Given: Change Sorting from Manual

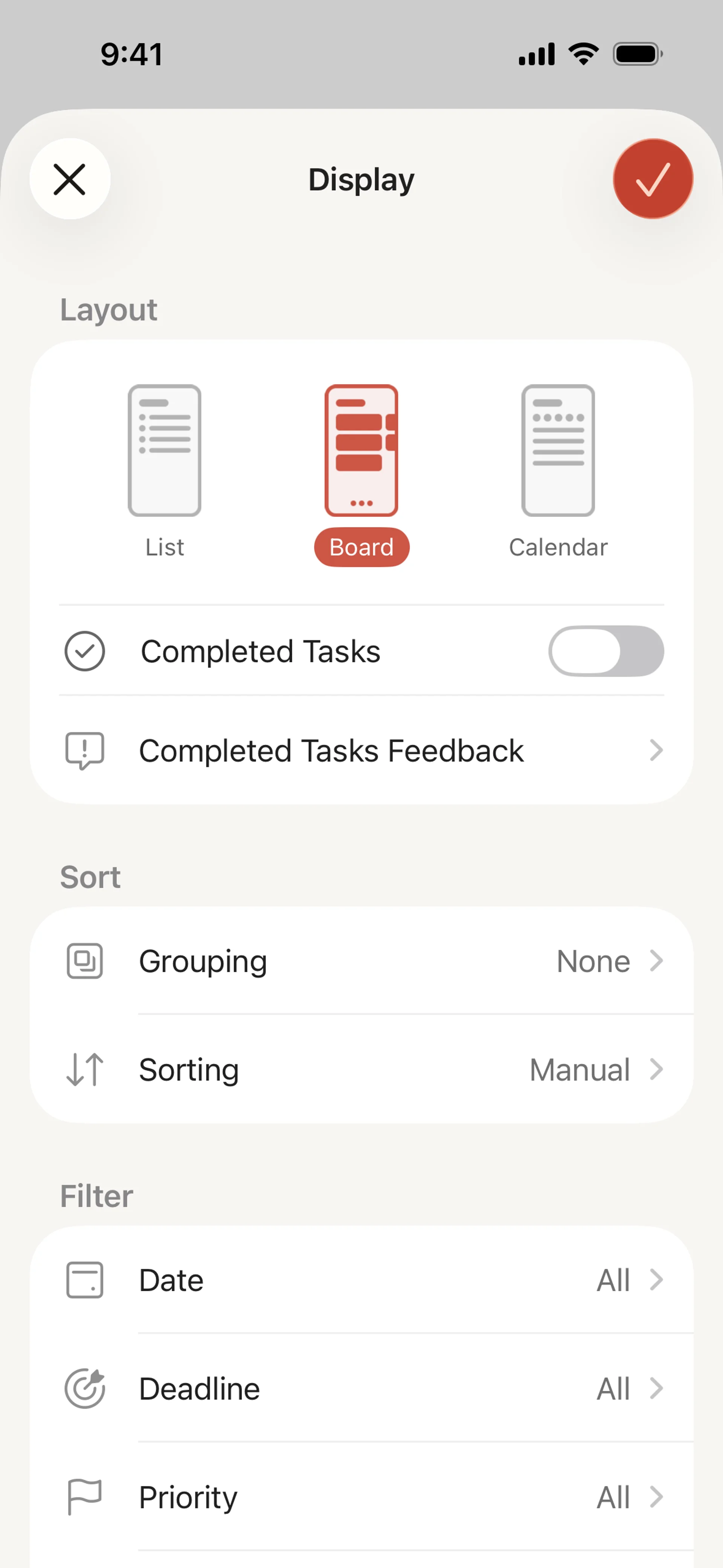Looking at the screenshot, I should click(x=361, y=1070).
